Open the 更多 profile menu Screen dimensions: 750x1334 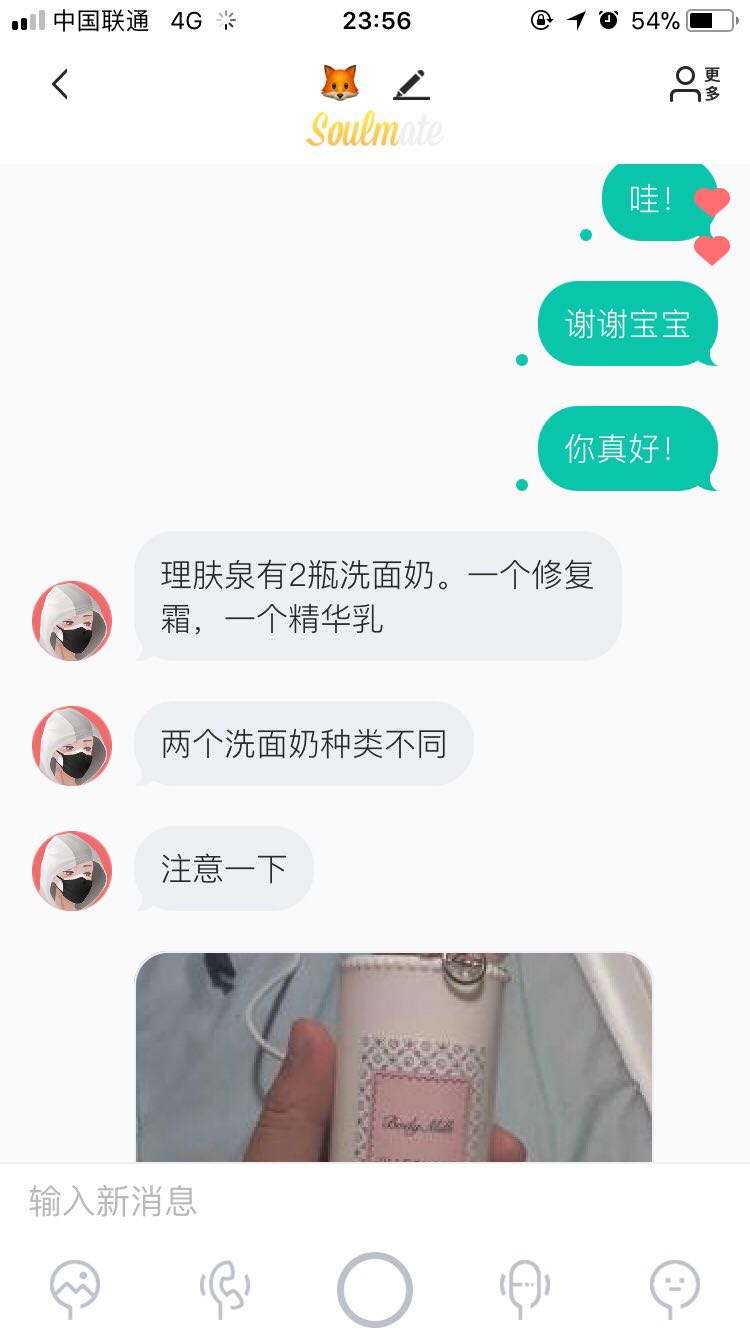click(695, 84)
